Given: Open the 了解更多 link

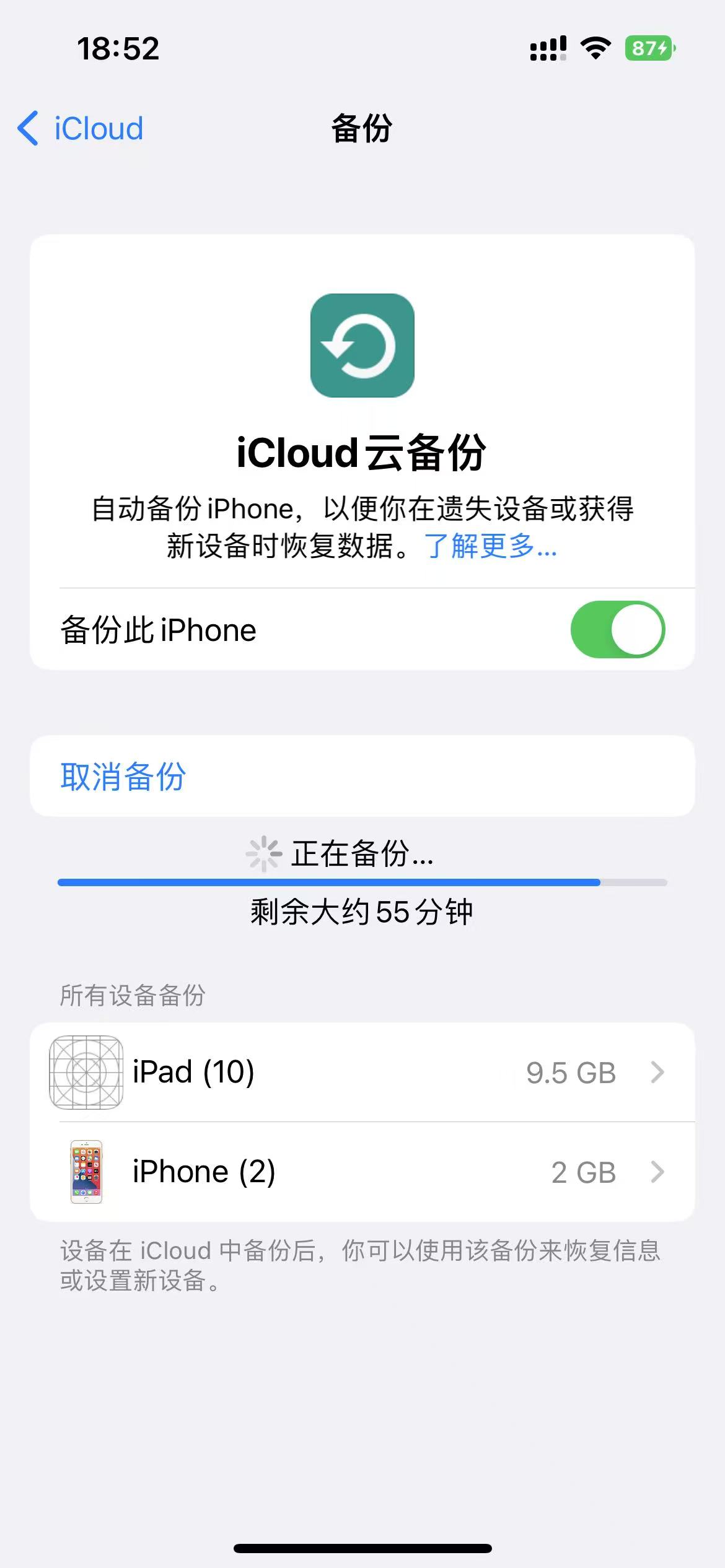Looking at the screenshot, I should click(x=490, y=546).
